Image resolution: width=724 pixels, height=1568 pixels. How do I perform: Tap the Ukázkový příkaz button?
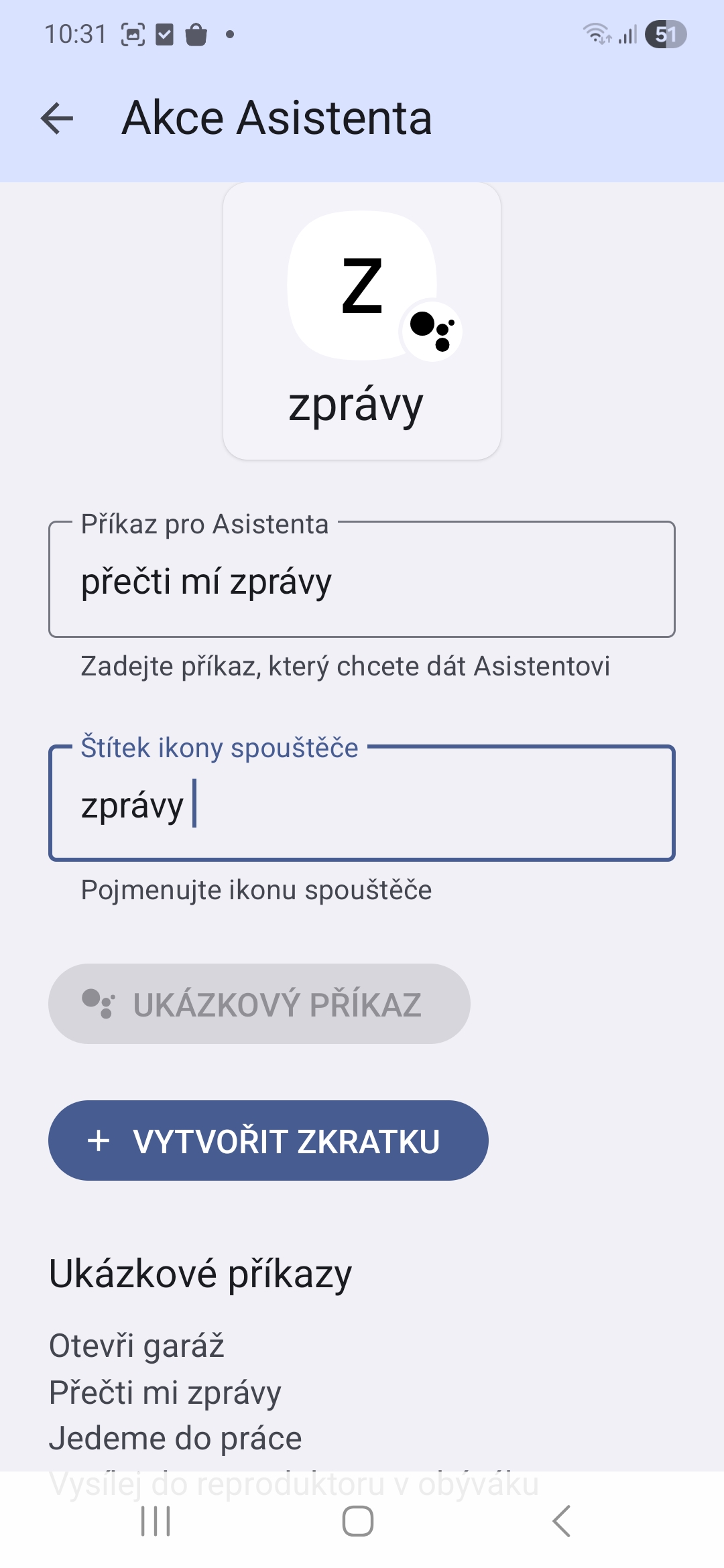tap(259, 1004)
